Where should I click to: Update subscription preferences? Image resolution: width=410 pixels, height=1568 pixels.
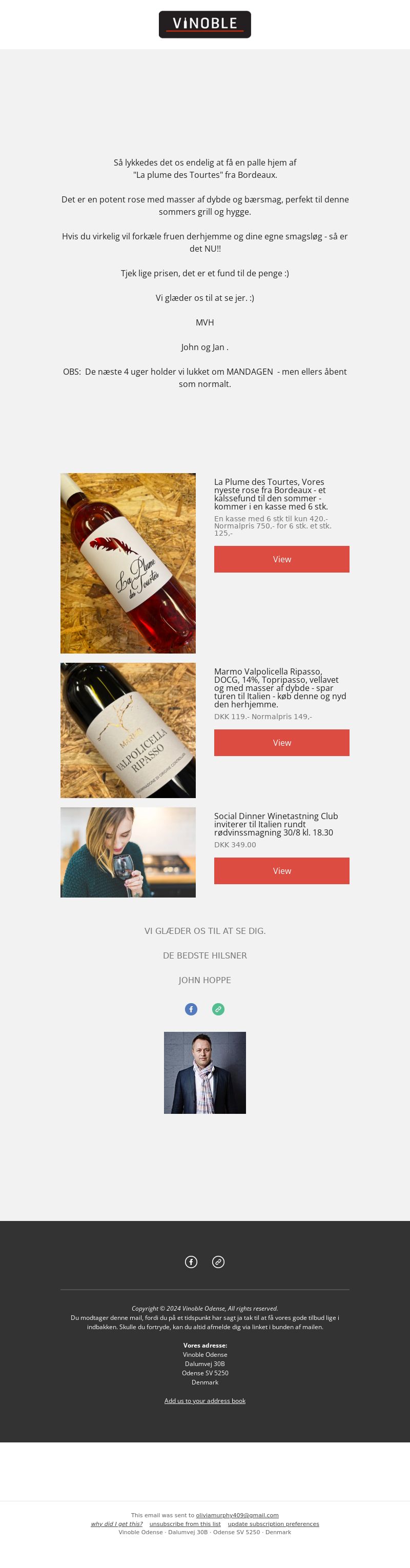pyautogui.click(x=273, y=1523)
